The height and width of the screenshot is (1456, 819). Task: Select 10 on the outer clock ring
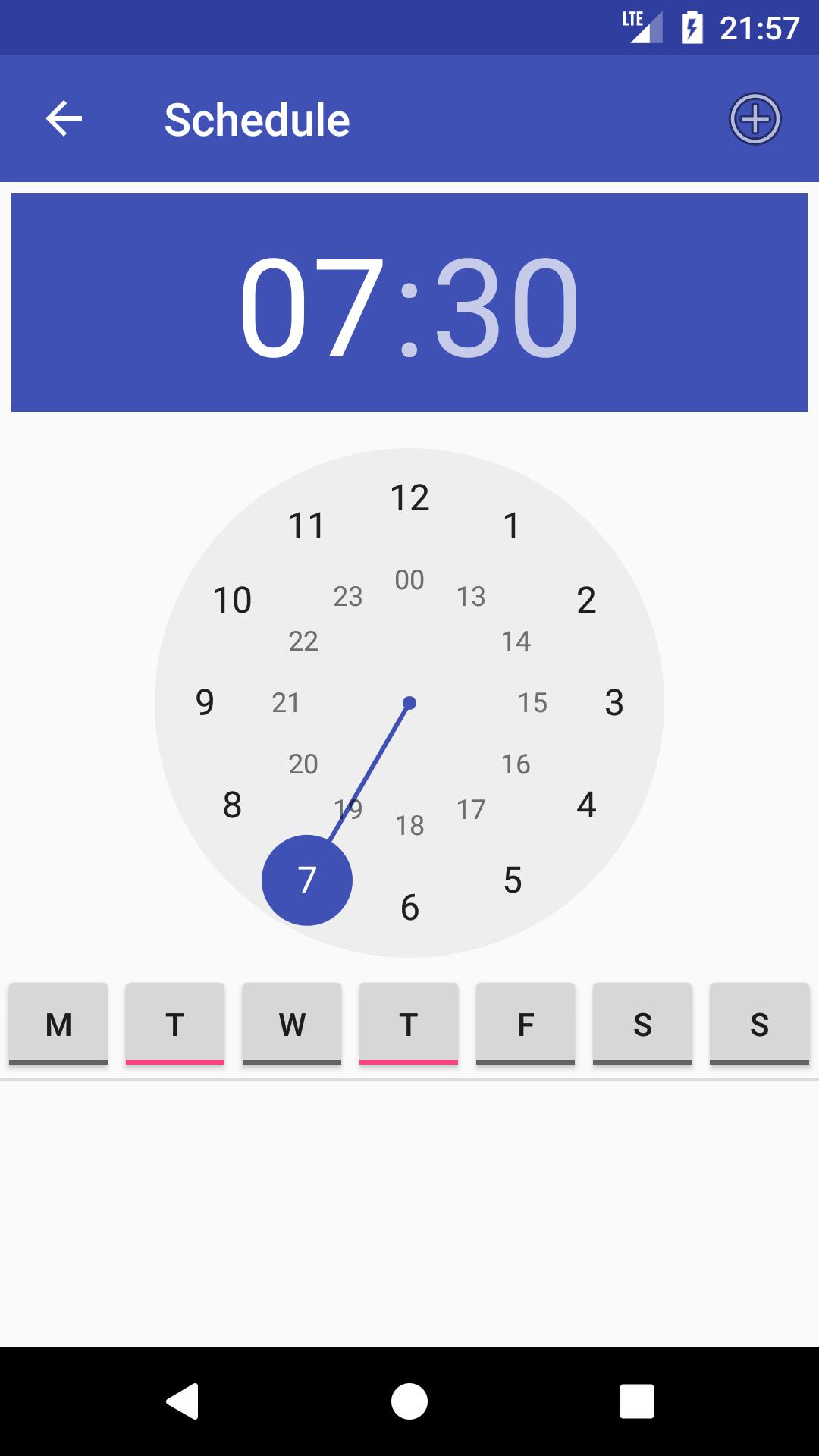click(x=232, y=601)
